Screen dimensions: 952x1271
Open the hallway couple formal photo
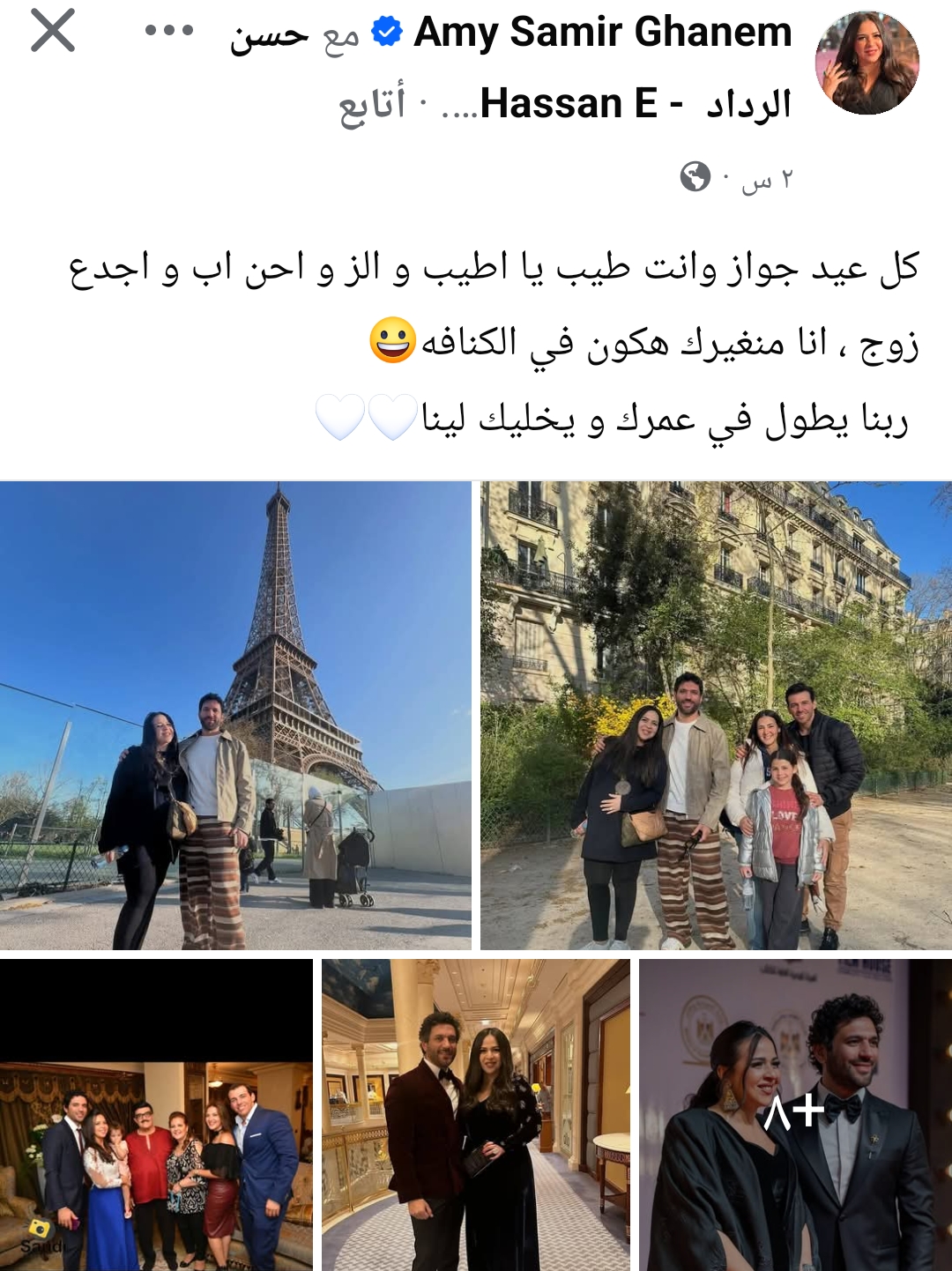coord(475,1115)
